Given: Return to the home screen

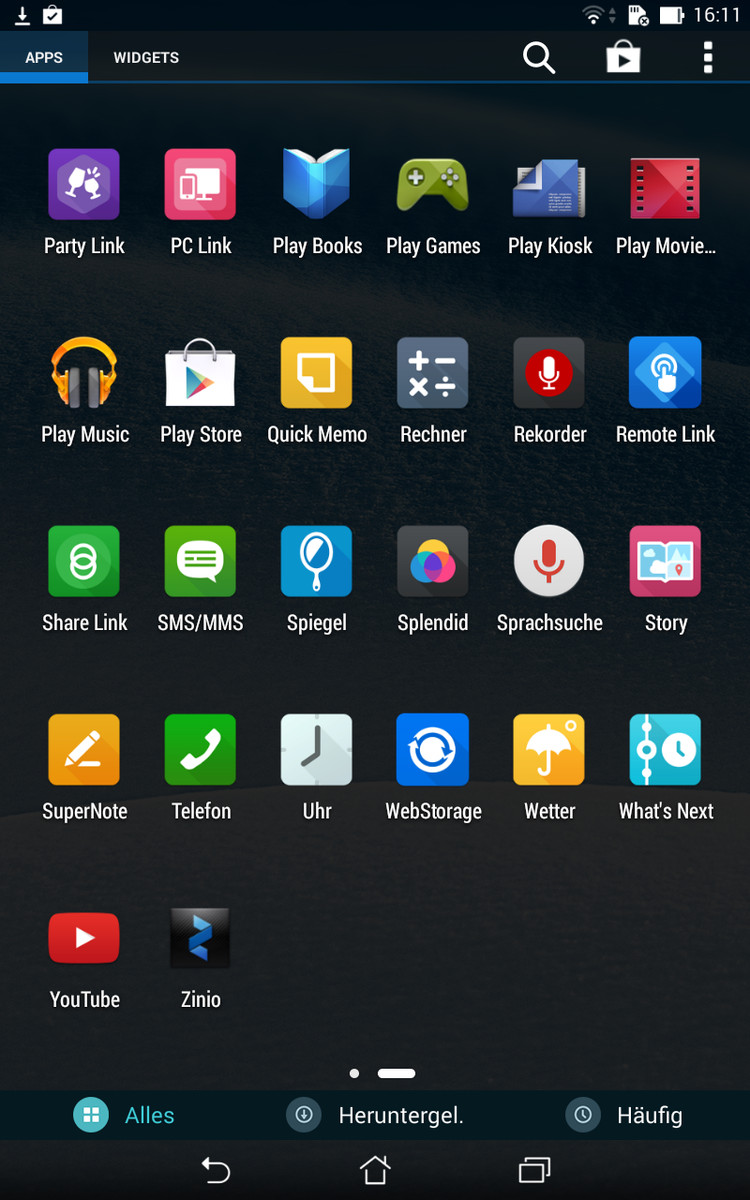Looking at the screenshot, I should (375, 1169).
